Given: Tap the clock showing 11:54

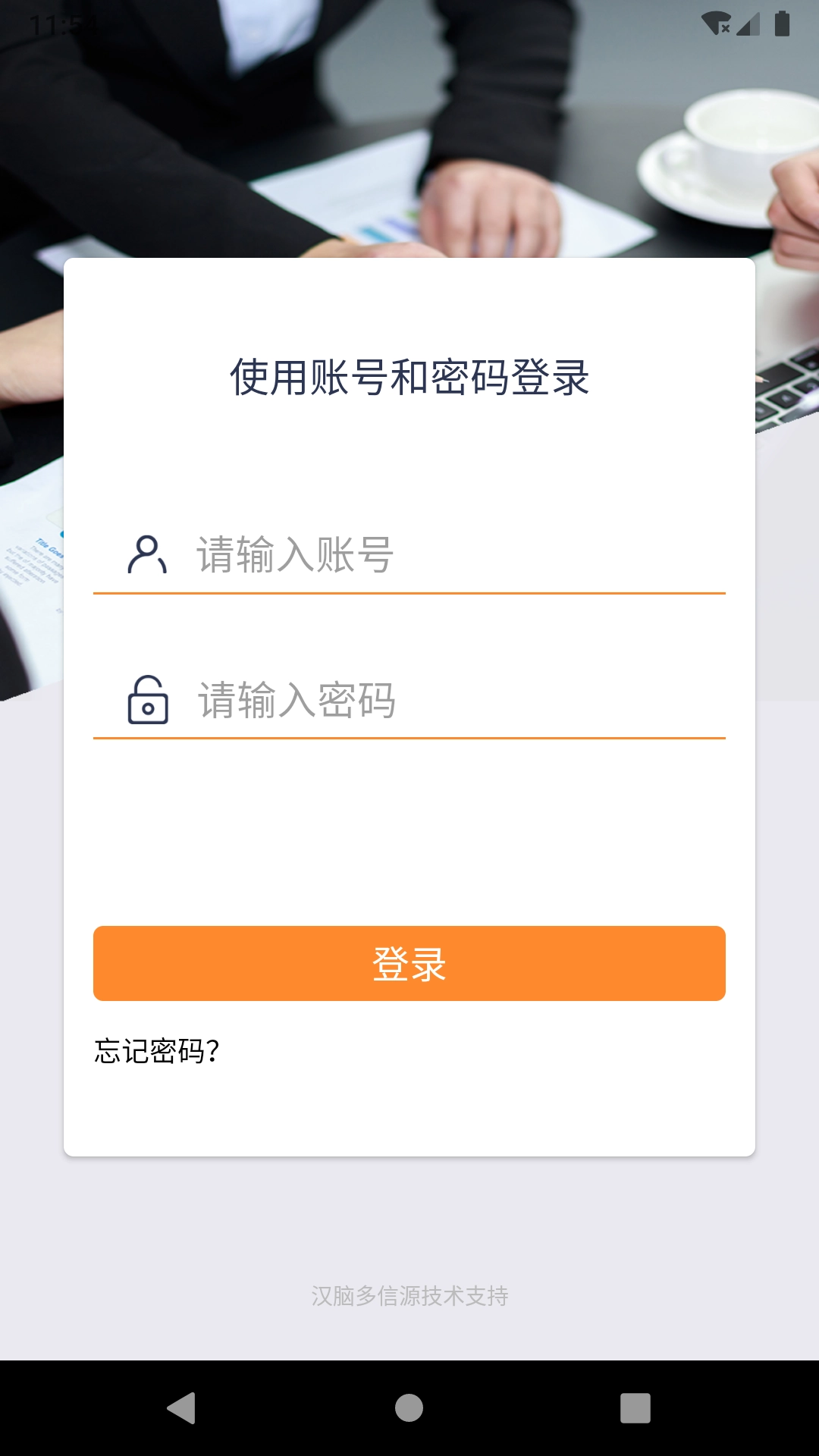Looking at the screenshot, I should (x=64, y=21).
